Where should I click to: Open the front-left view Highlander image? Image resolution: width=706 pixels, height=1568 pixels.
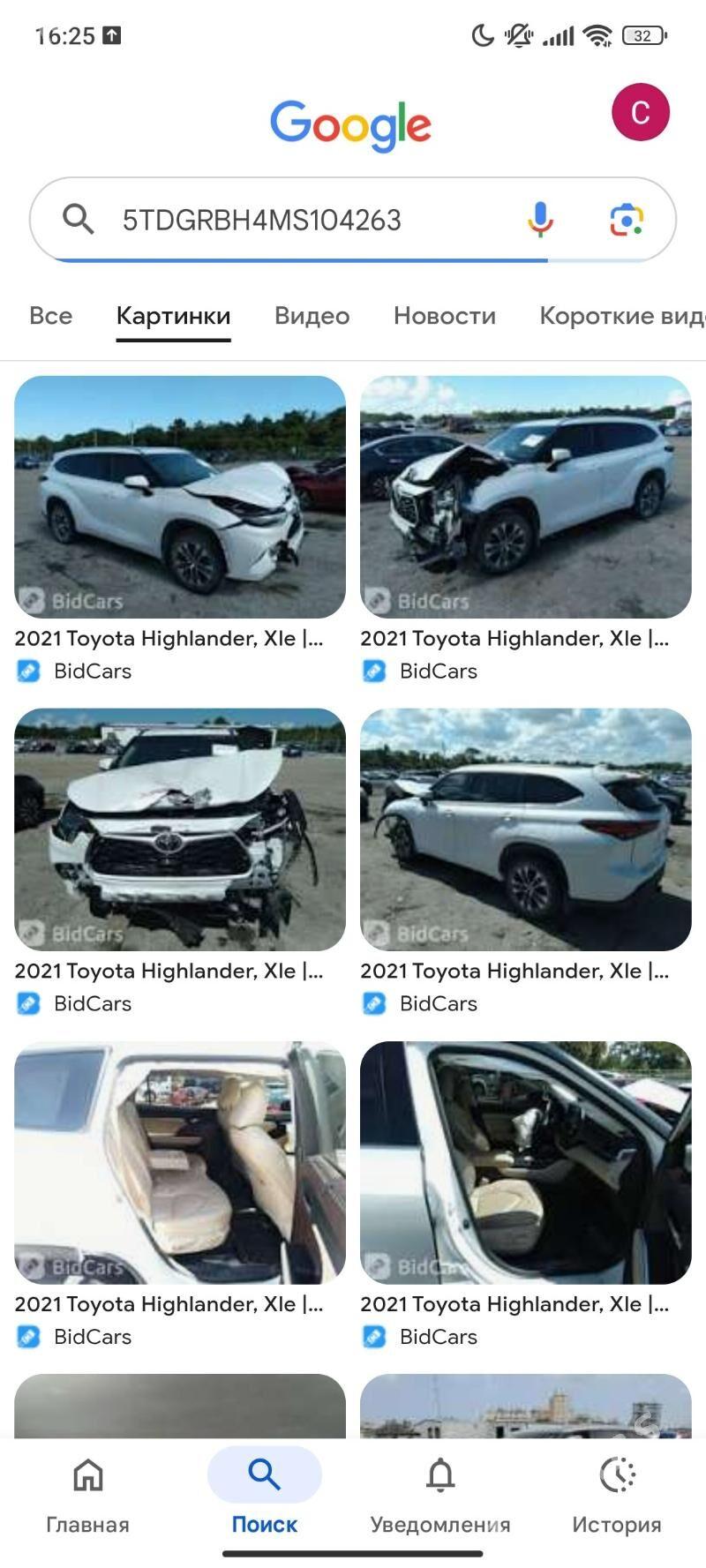[x=180, y=497]
